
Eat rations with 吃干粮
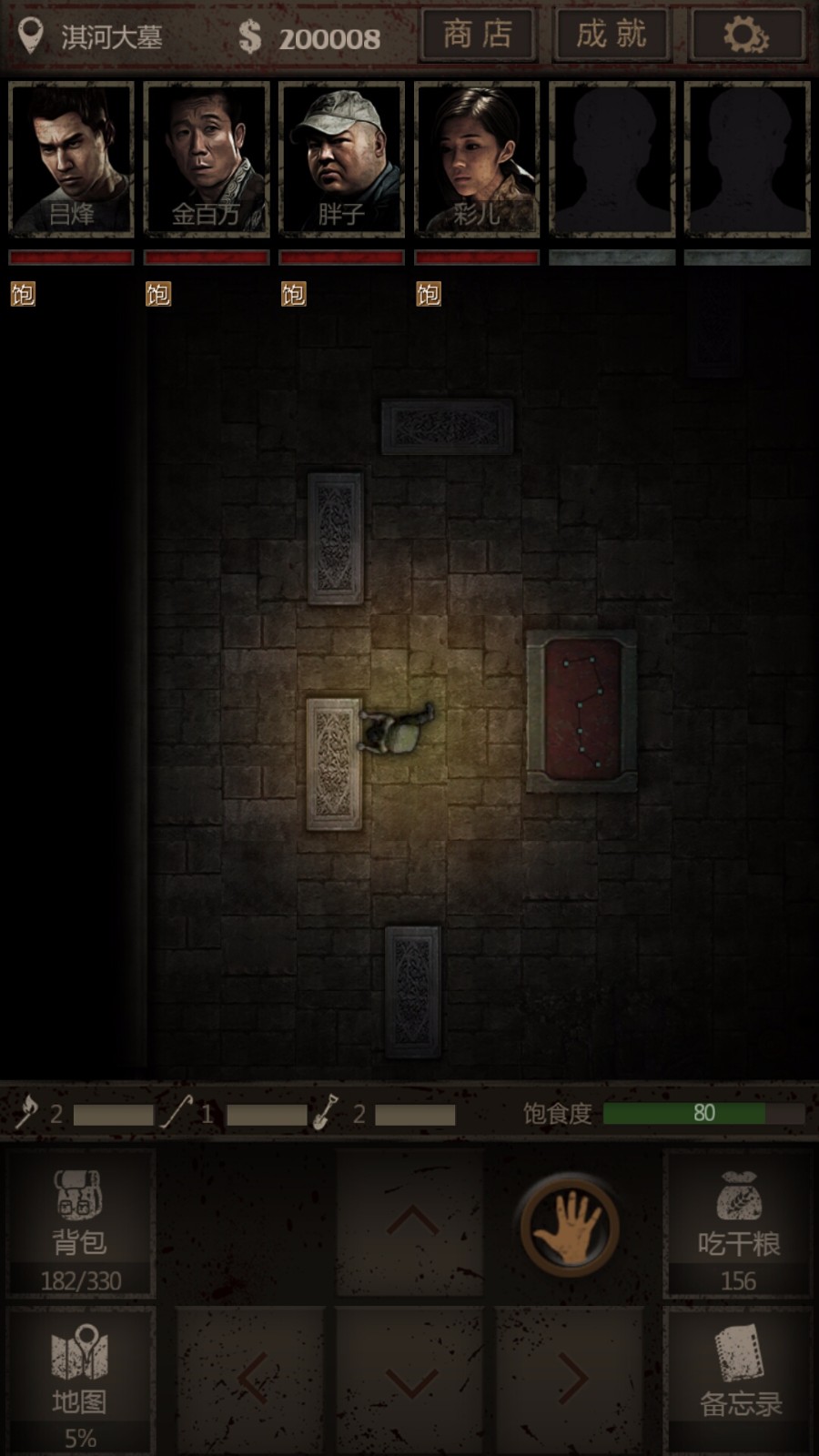point(738,1222)
